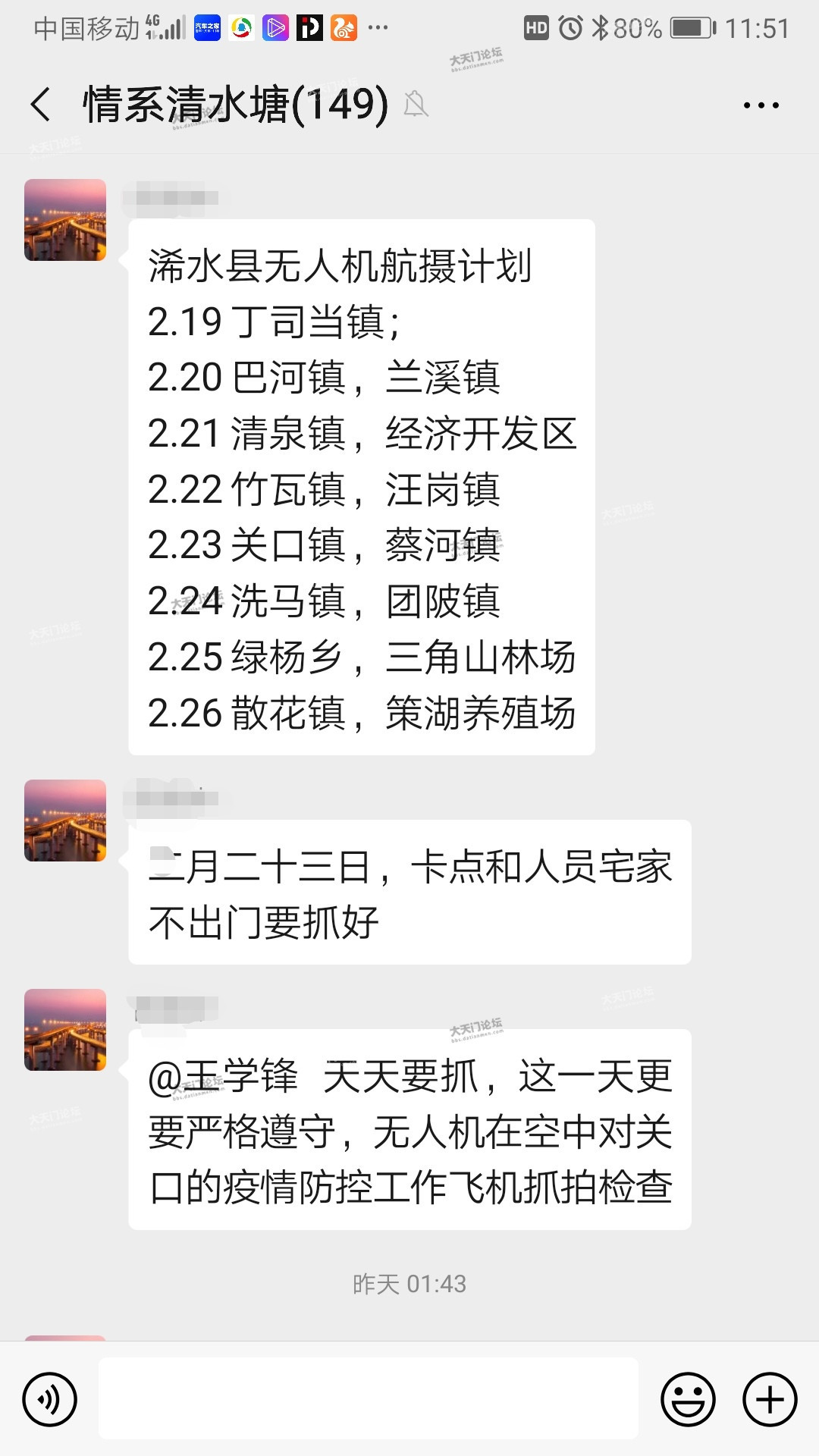Open the group chat info menu

pyautogui.click(x=761, y=105)
